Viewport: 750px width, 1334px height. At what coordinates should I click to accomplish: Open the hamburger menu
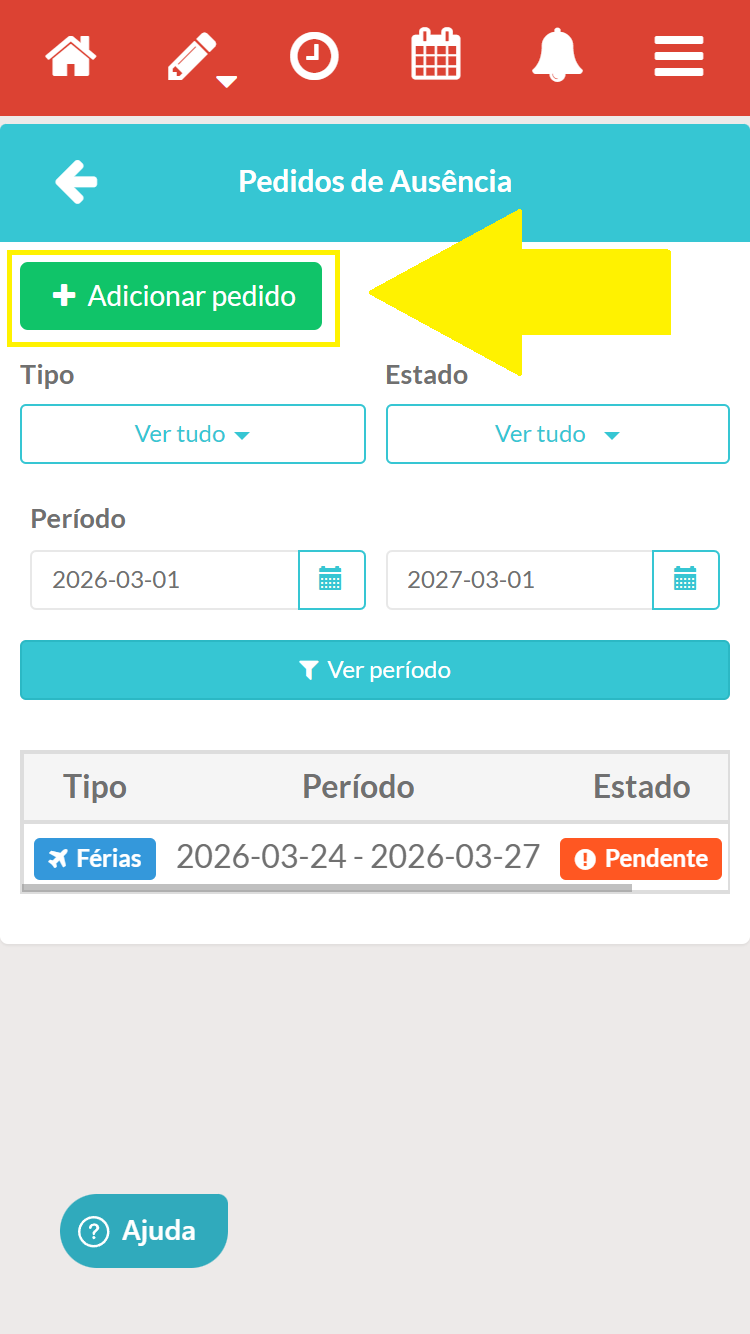pos(679,56)
